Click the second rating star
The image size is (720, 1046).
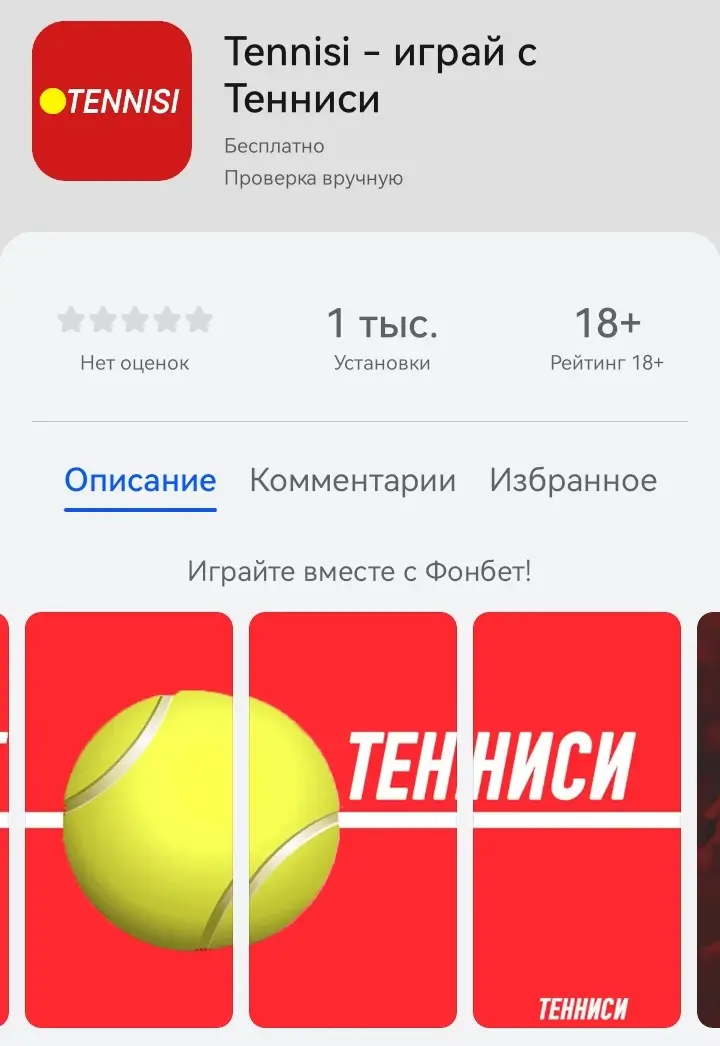pos(104,319)
